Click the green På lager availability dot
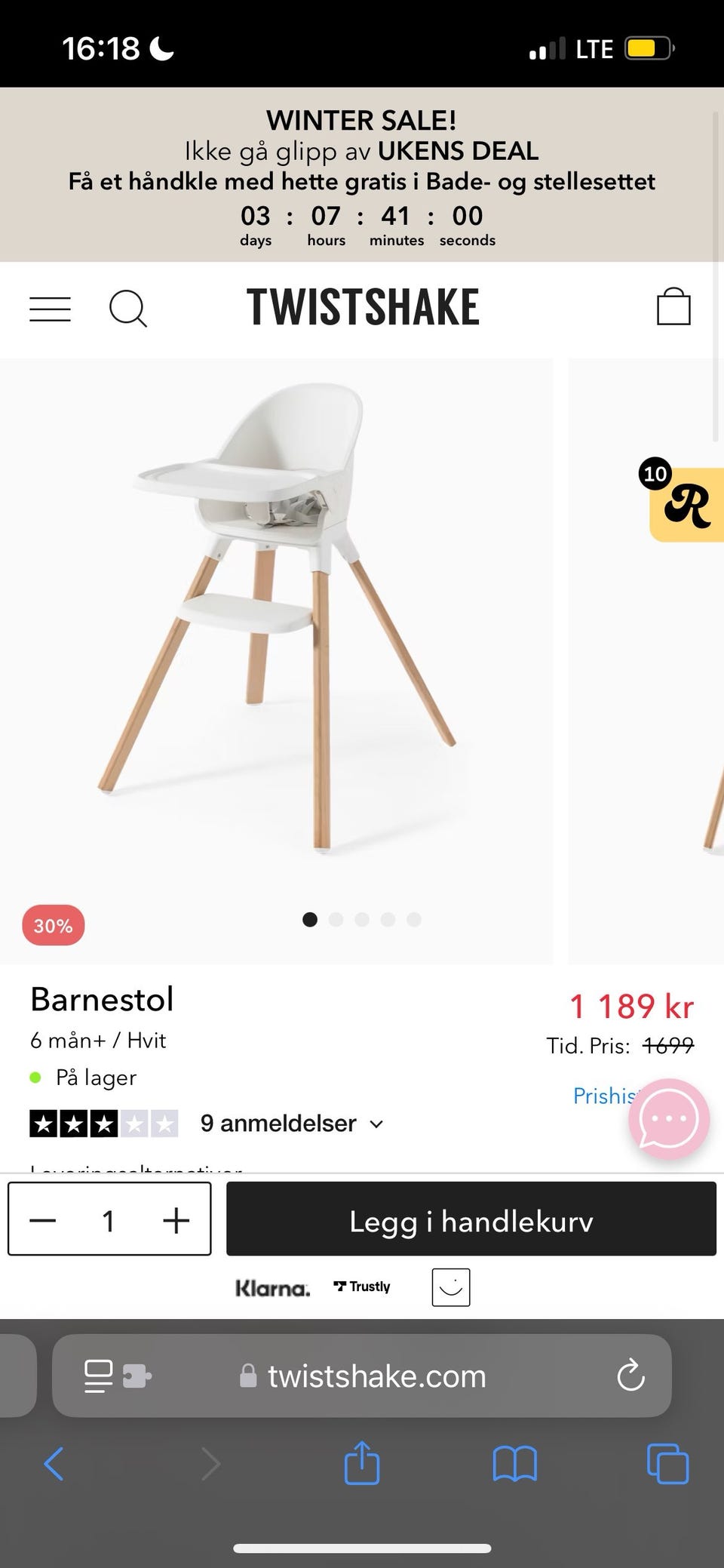The image size is (724, 1568). tap(35, 1078)
